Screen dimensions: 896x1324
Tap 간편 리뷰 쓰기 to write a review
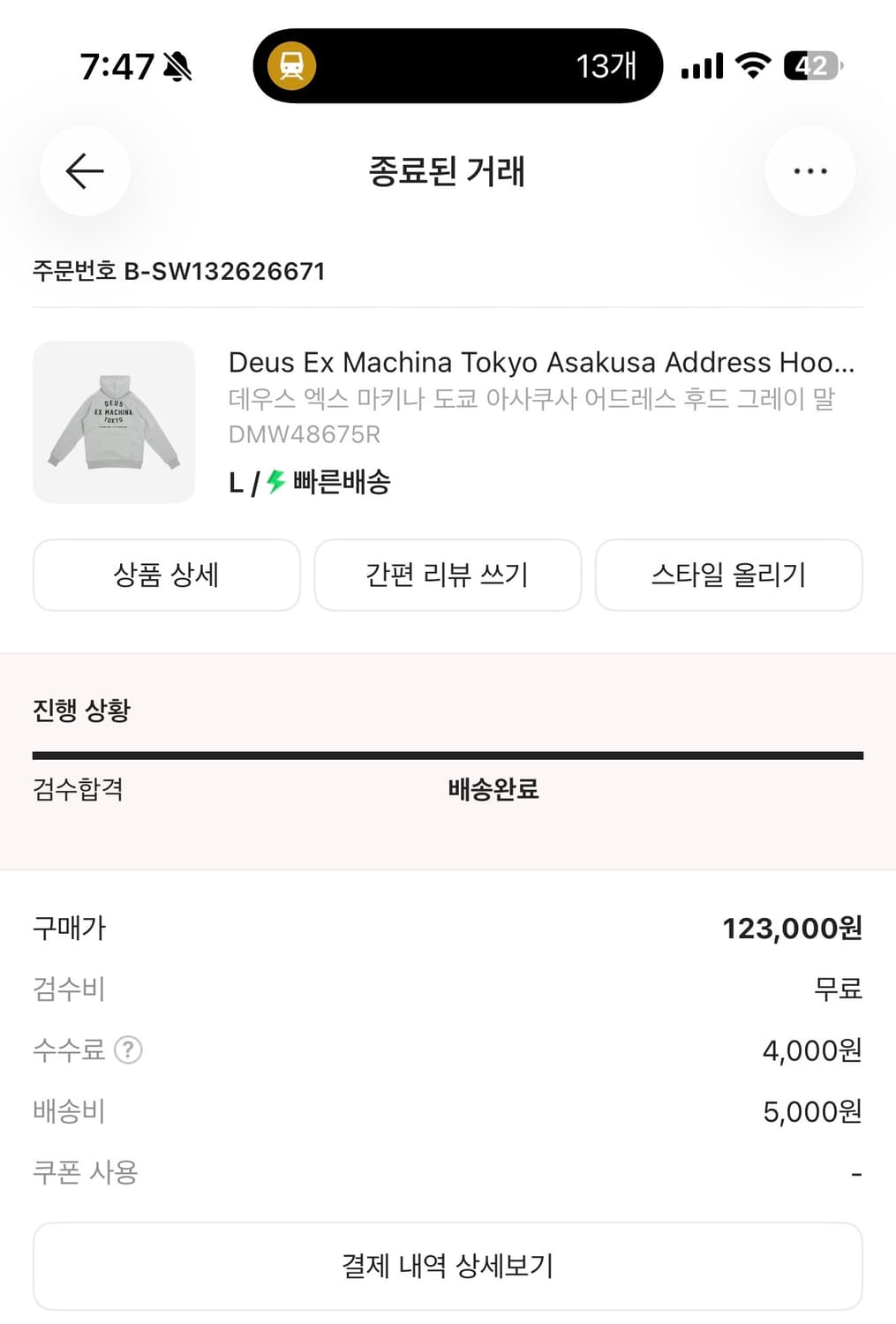[448, 575]
